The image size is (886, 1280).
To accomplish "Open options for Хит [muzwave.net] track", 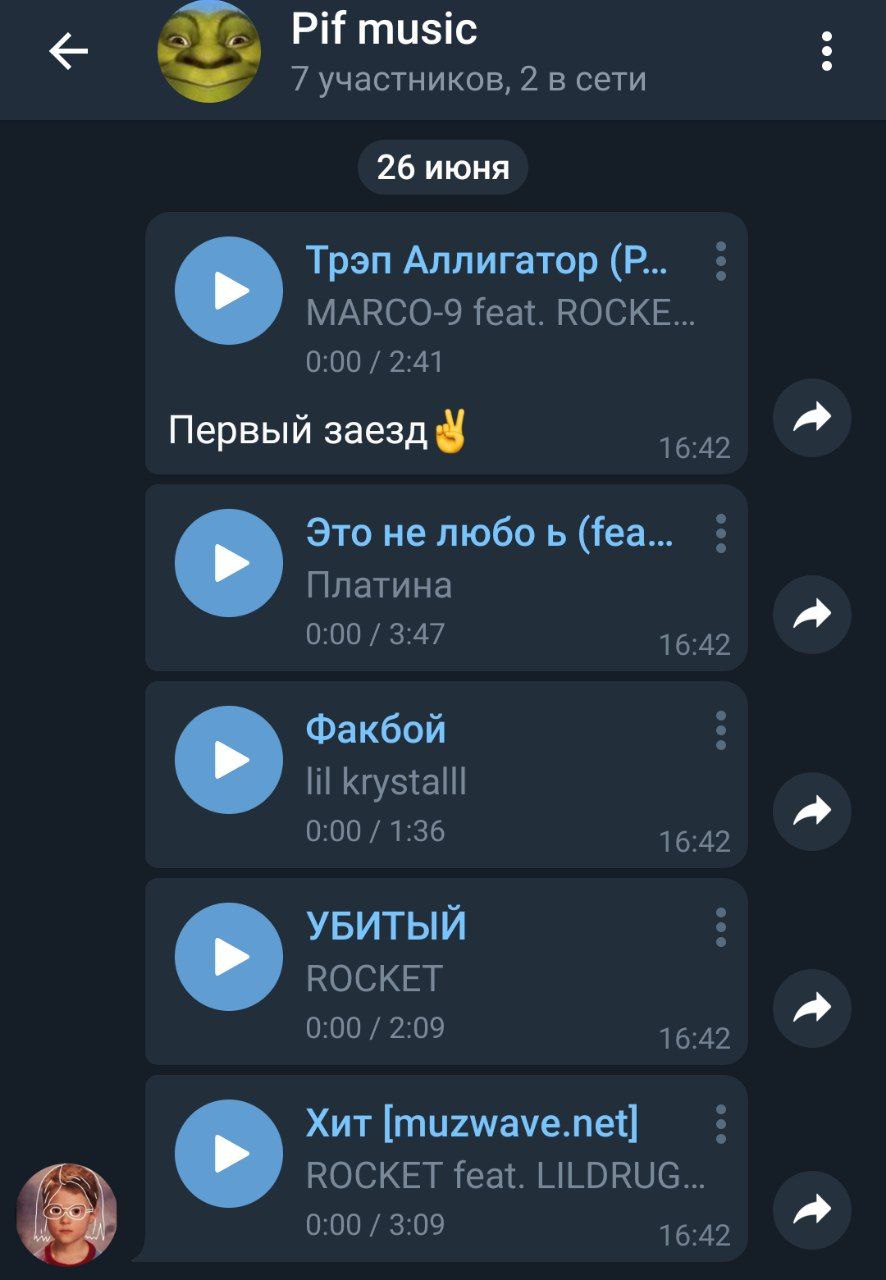I will tap(720, 1125).
